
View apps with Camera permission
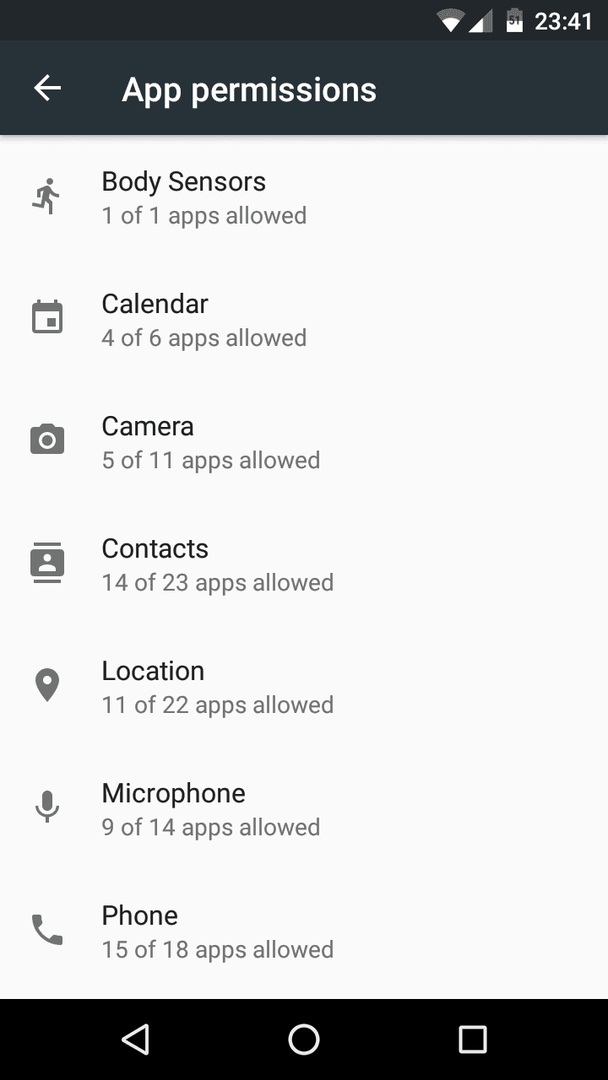[304, 442]
